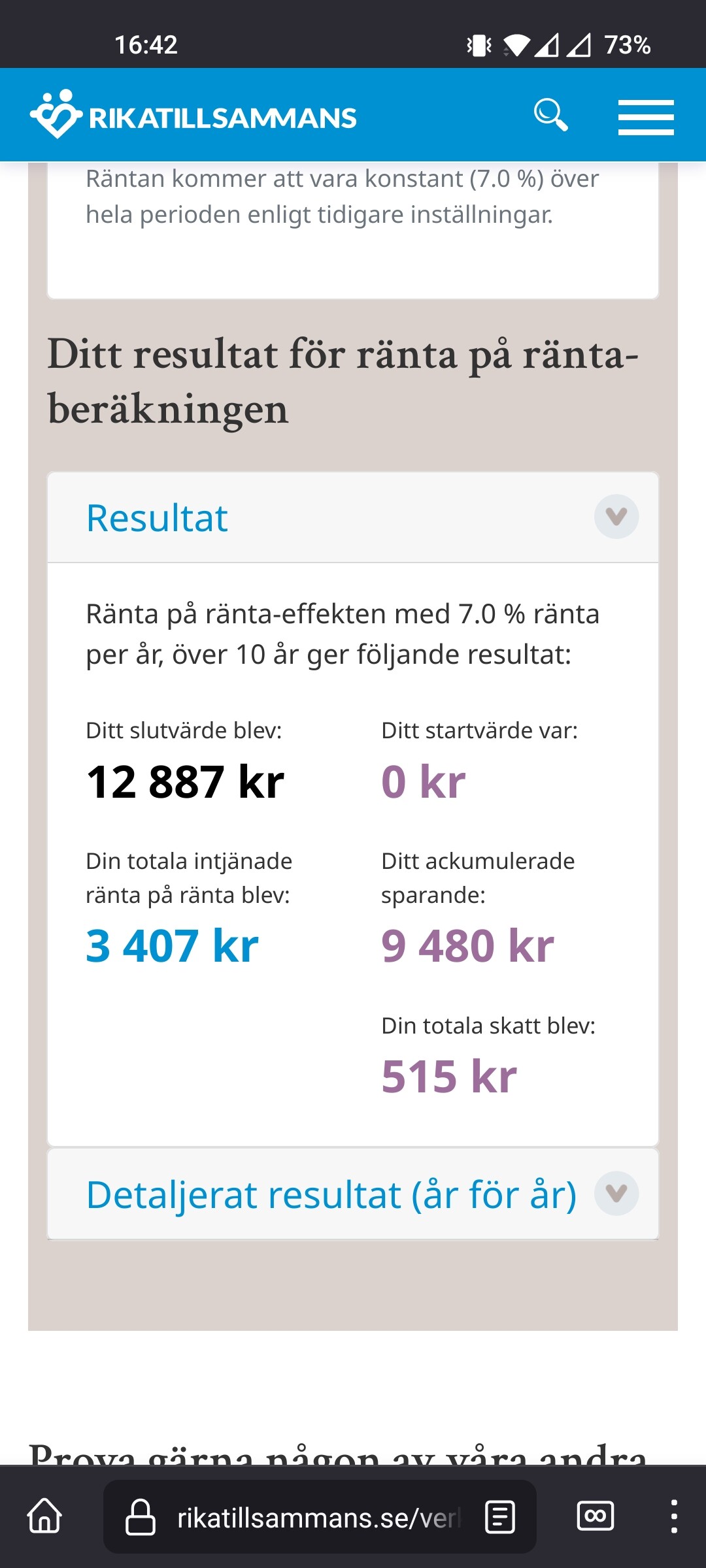Expand Detaljerat resultat (år för år)

click(x=616, y=1194)
